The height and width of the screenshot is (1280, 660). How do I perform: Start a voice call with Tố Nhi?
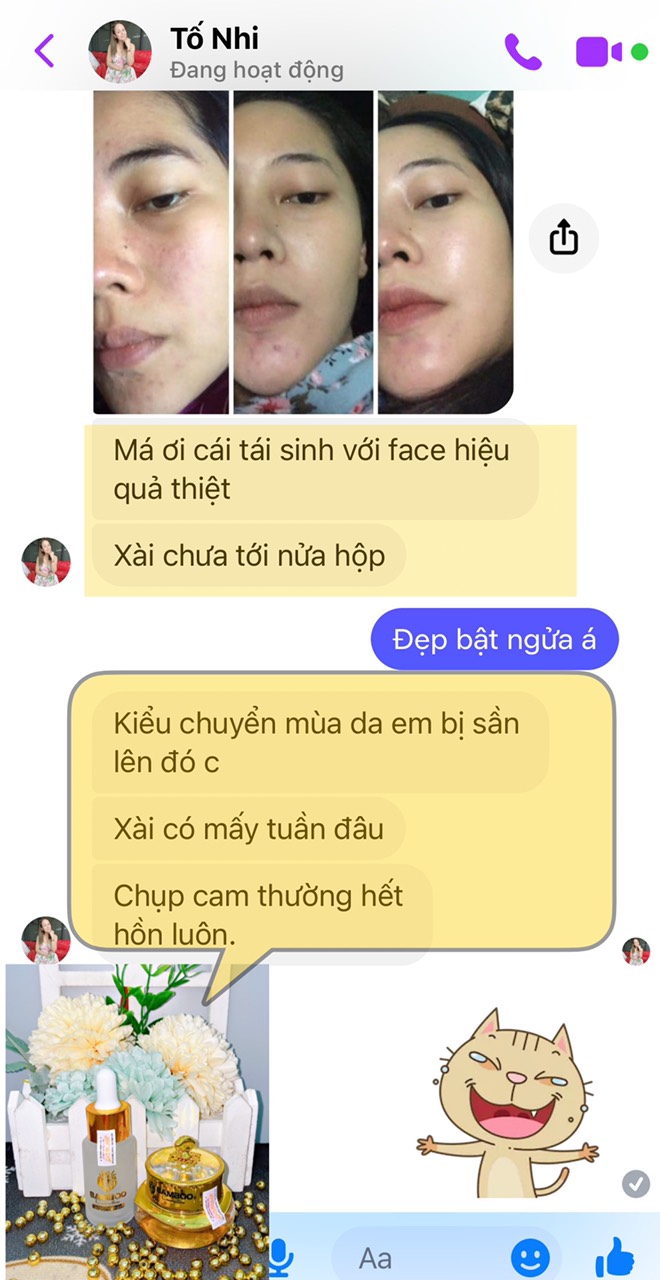click(522, 51)
